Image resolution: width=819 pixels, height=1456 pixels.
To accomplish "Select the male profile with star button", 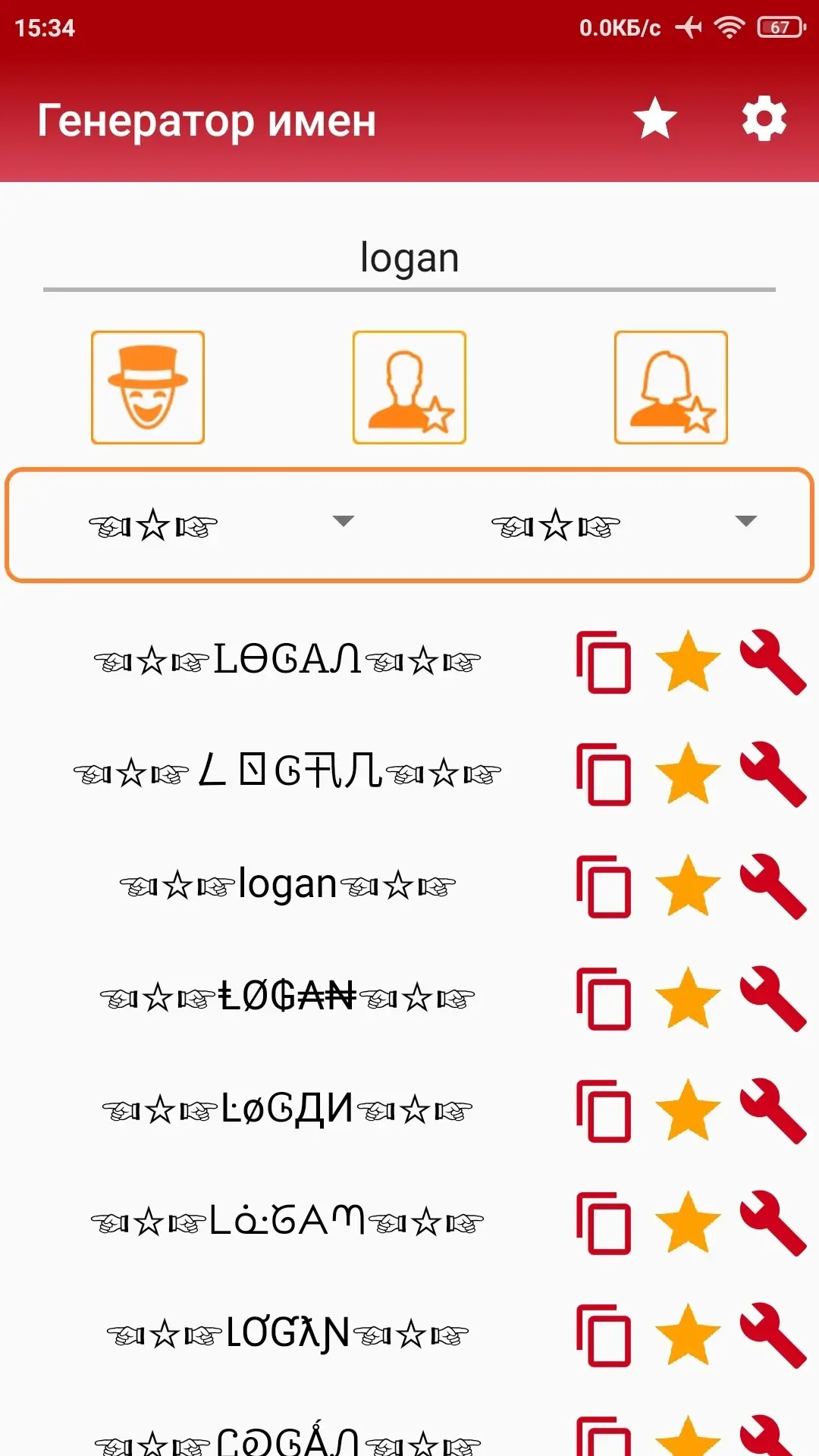I will 409,388.
